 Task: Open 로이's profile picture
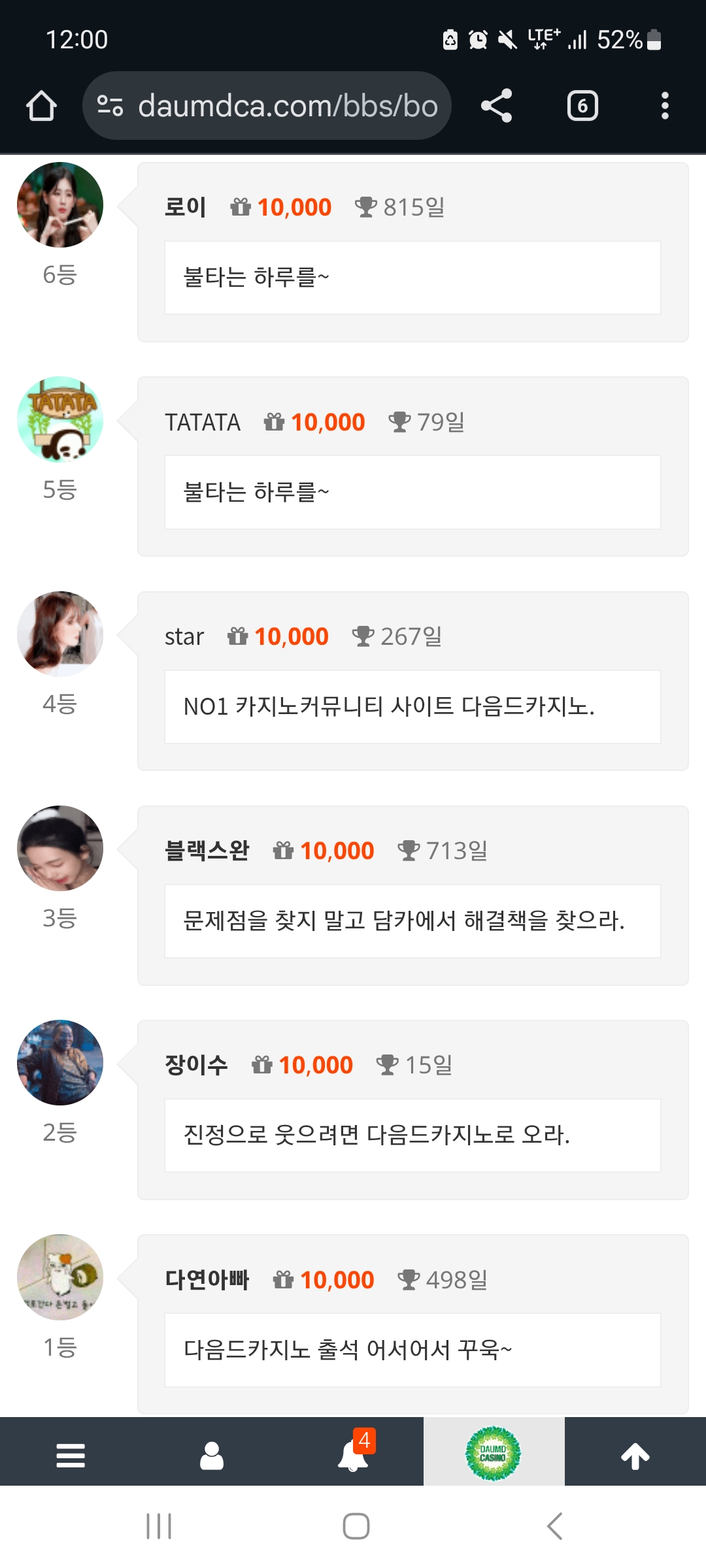[x=60, y=205]
